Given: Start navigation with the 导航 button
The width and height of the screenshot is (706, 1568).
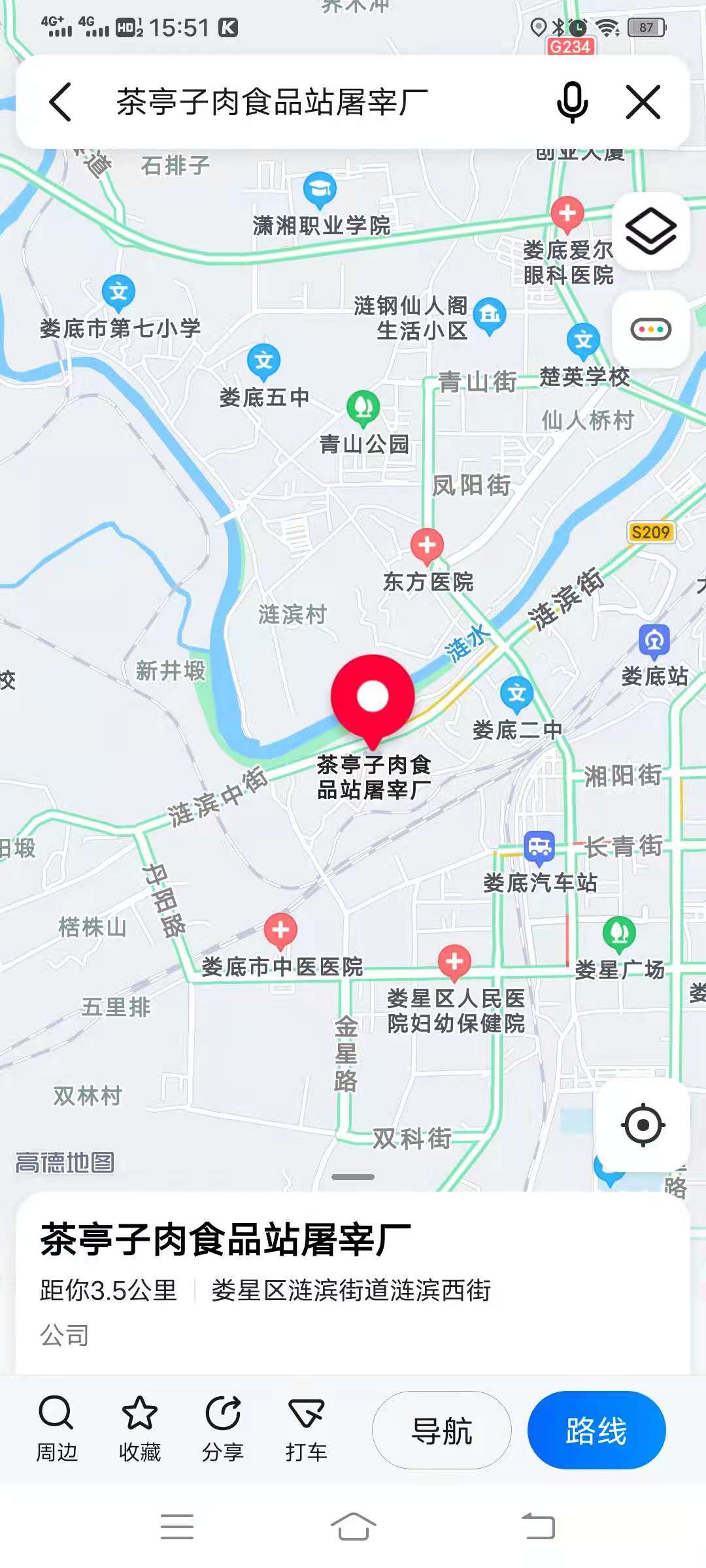Looking at the screenshot, I should point(442,1431).
